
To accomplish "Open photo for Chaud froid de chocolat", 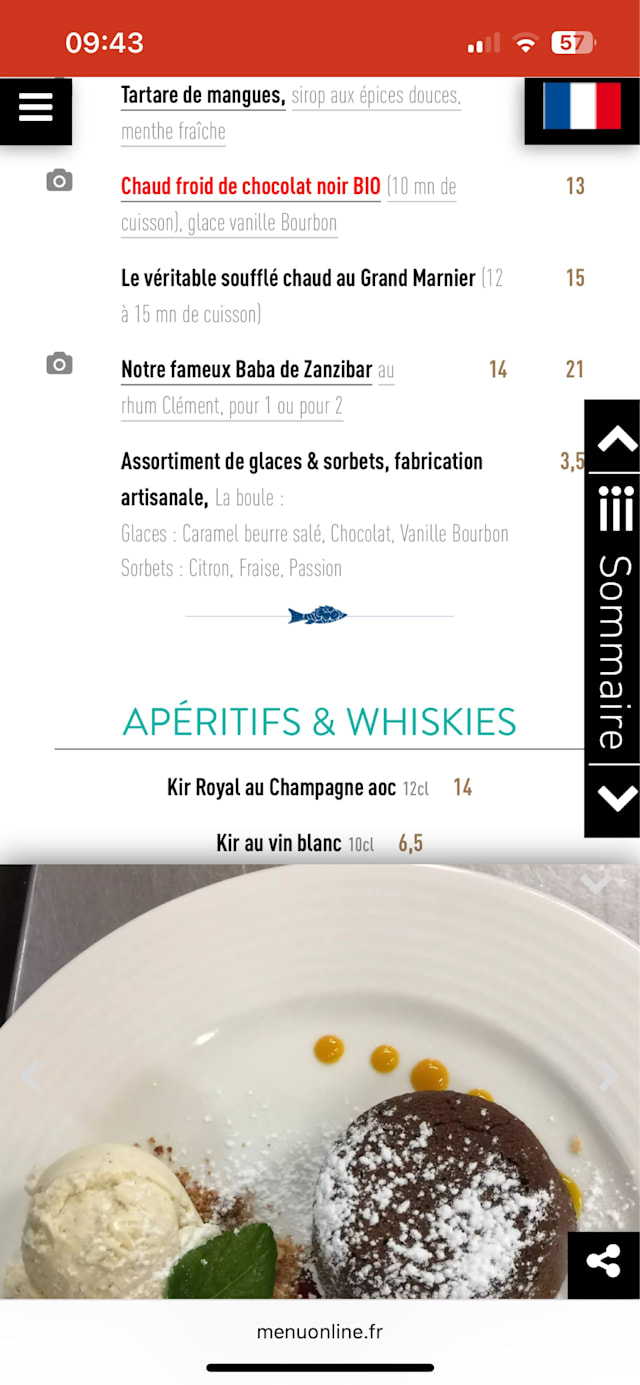I will point(59,181).
